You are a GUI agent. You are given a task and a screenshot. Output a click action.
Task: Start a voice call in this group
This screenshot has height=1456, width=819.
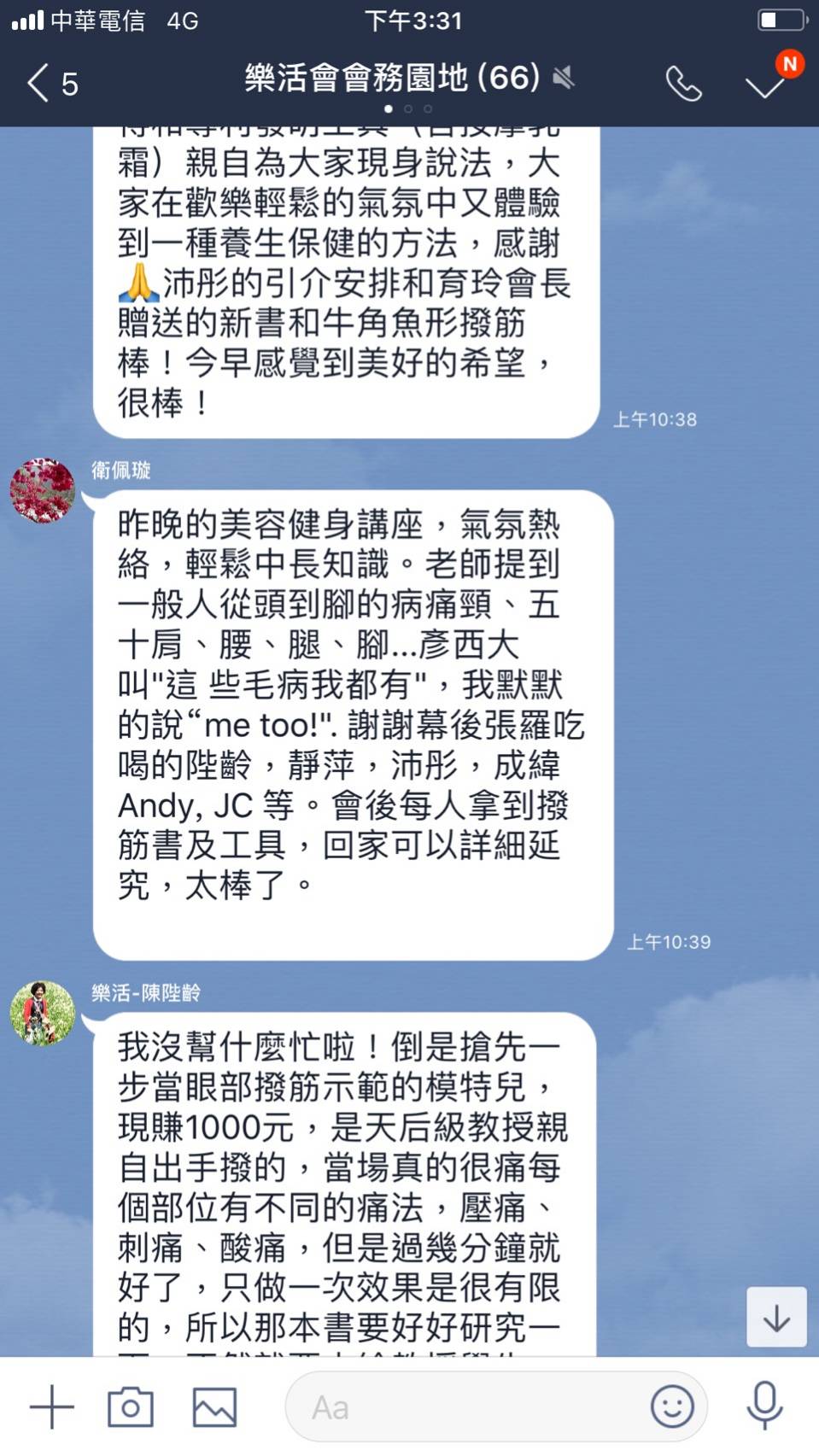683,84
